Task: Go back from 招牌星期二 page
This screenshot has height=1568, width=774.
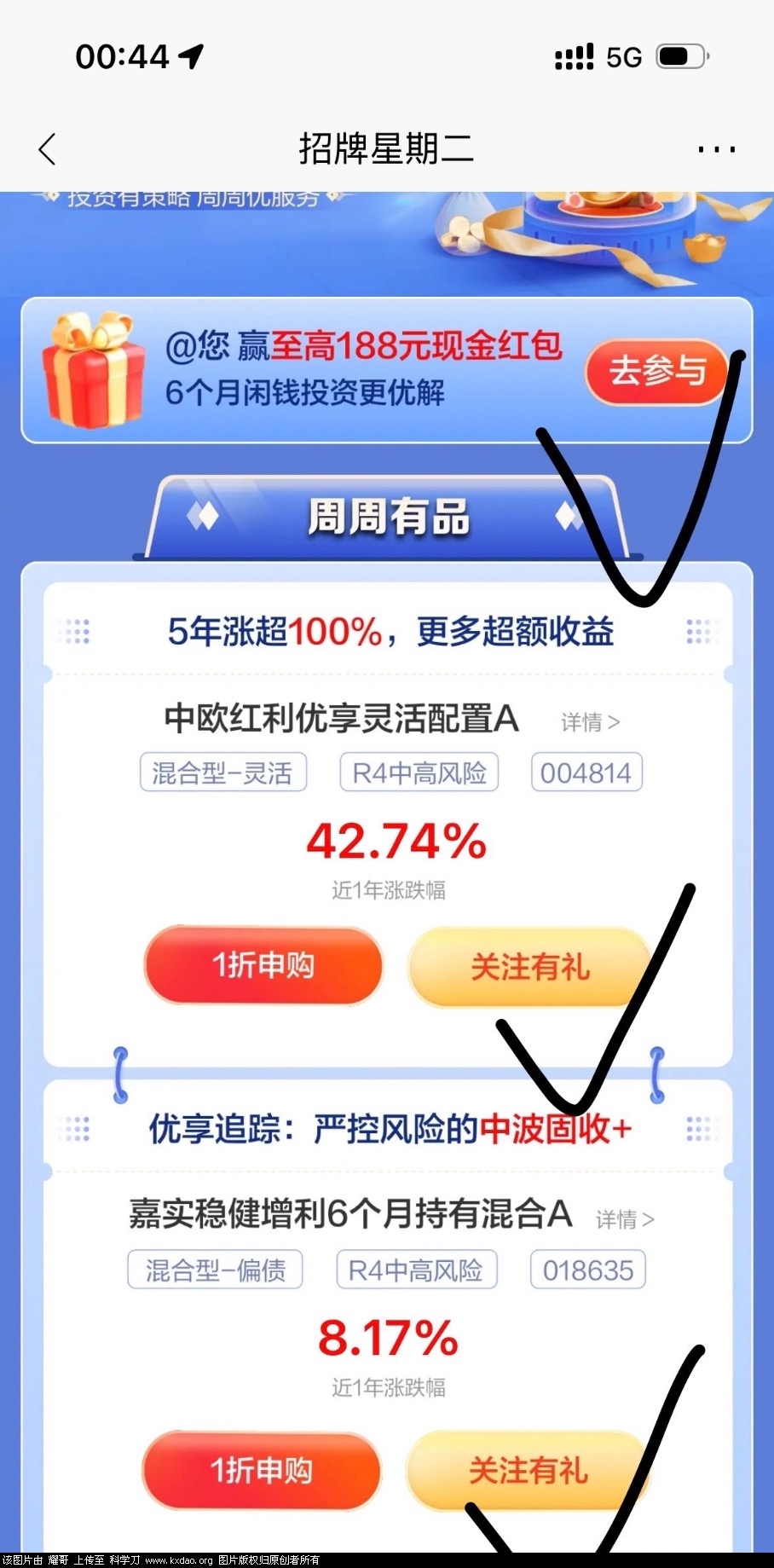Action: (48, 149)
